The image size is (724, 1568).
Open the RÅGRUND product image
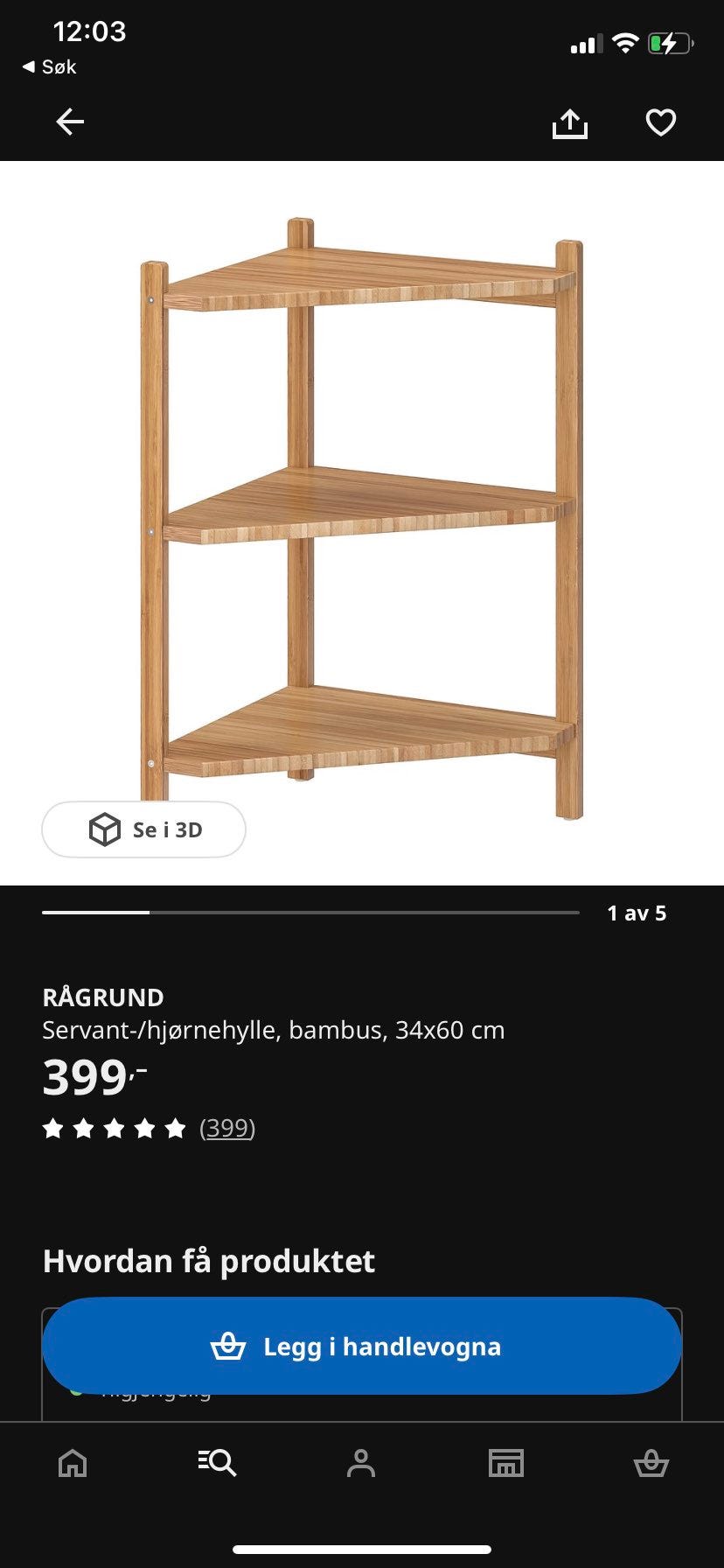(x=361, y=518)
